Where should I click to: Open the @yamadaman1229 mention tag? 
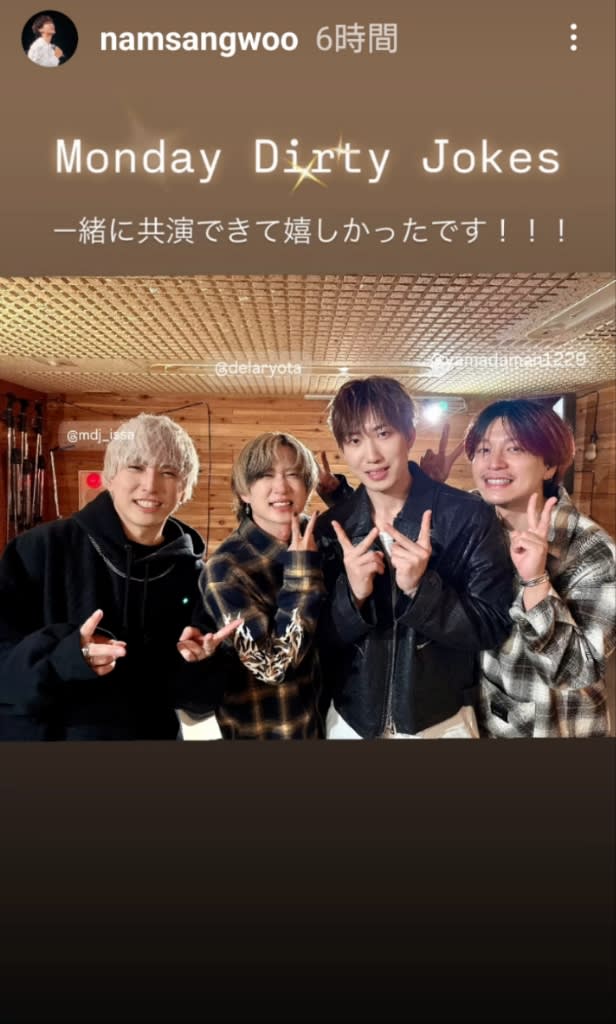point(509,358)
